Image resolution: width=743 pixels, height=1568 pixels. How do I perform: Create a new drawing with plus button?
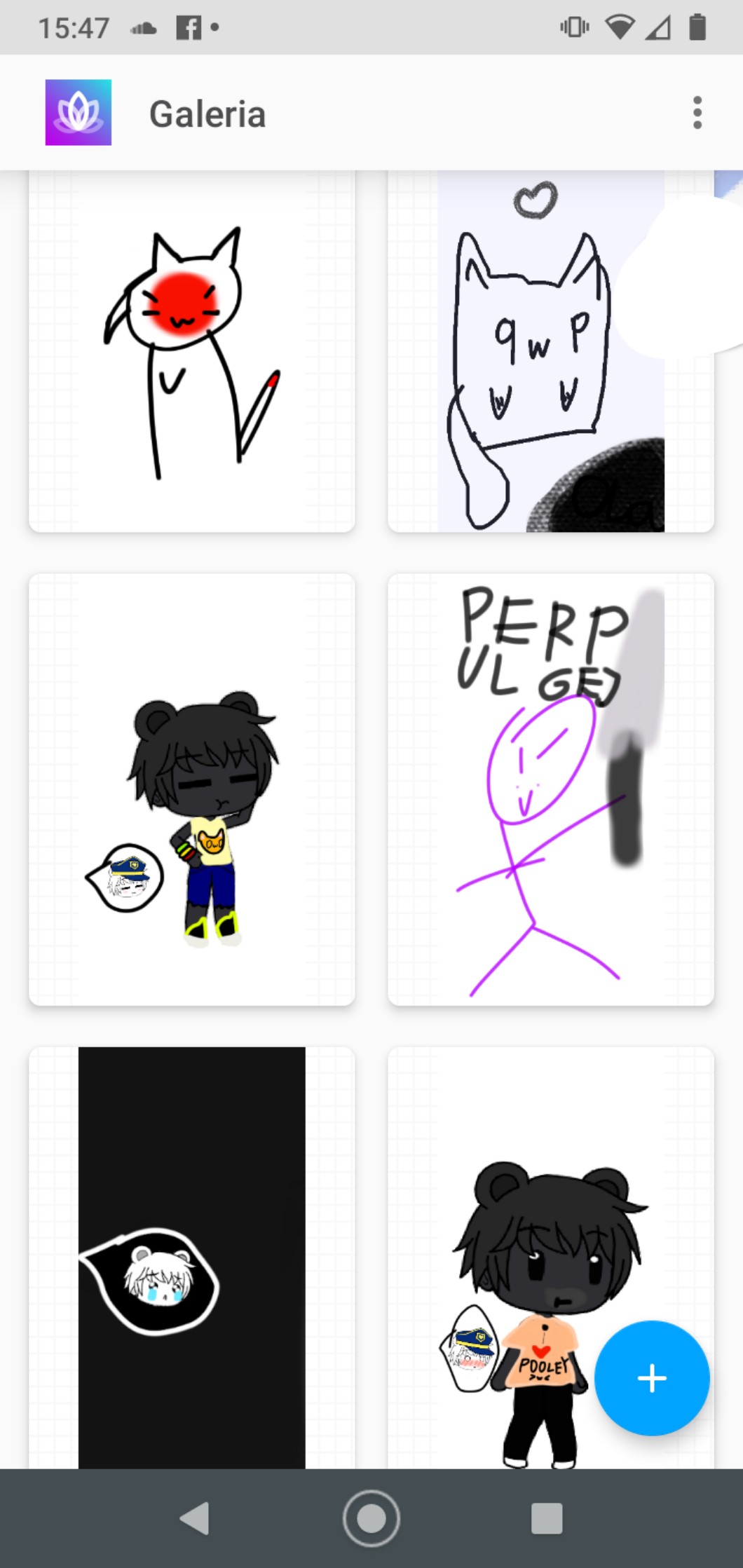coord(652,1378)
